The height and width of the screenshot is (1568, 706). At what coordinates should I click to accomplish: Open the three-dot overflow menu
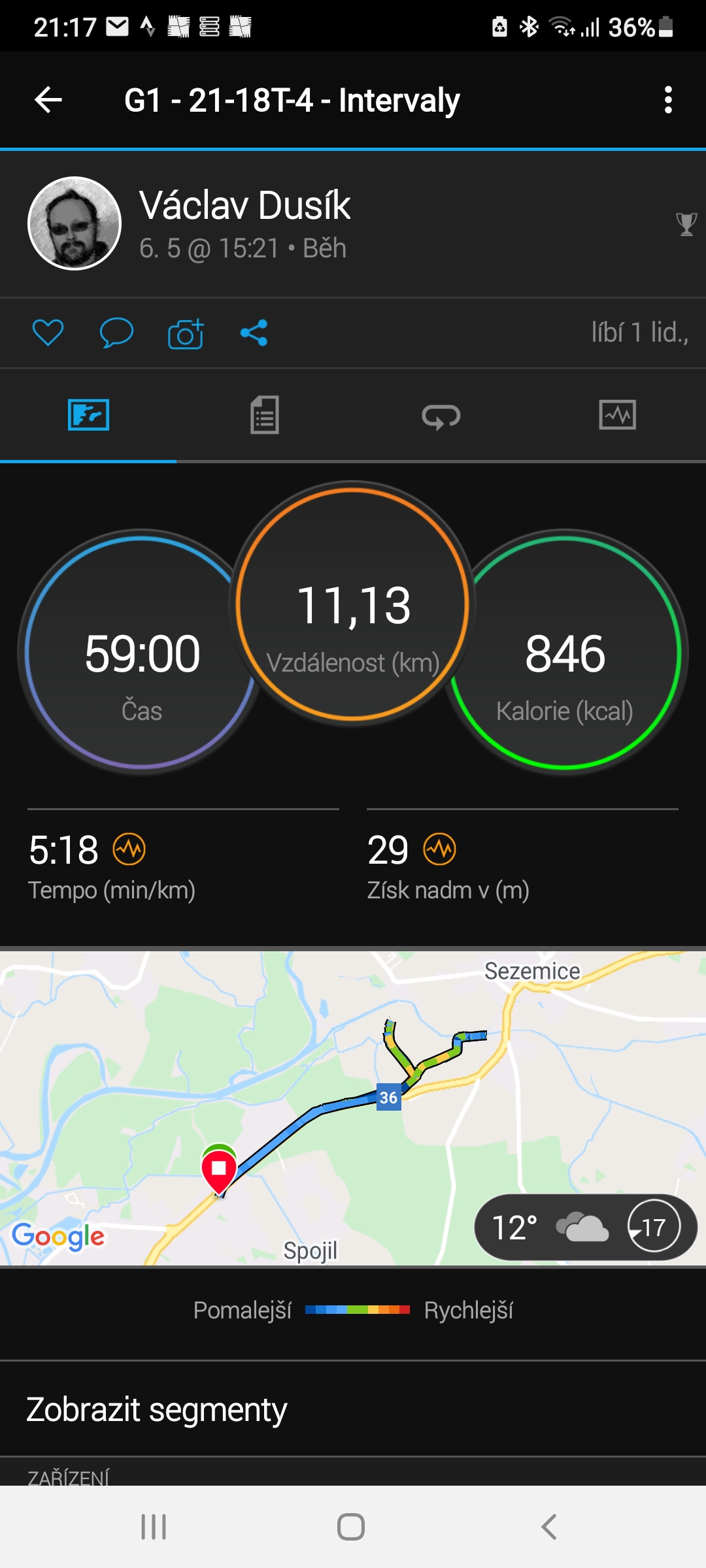[x=667, y=100]
